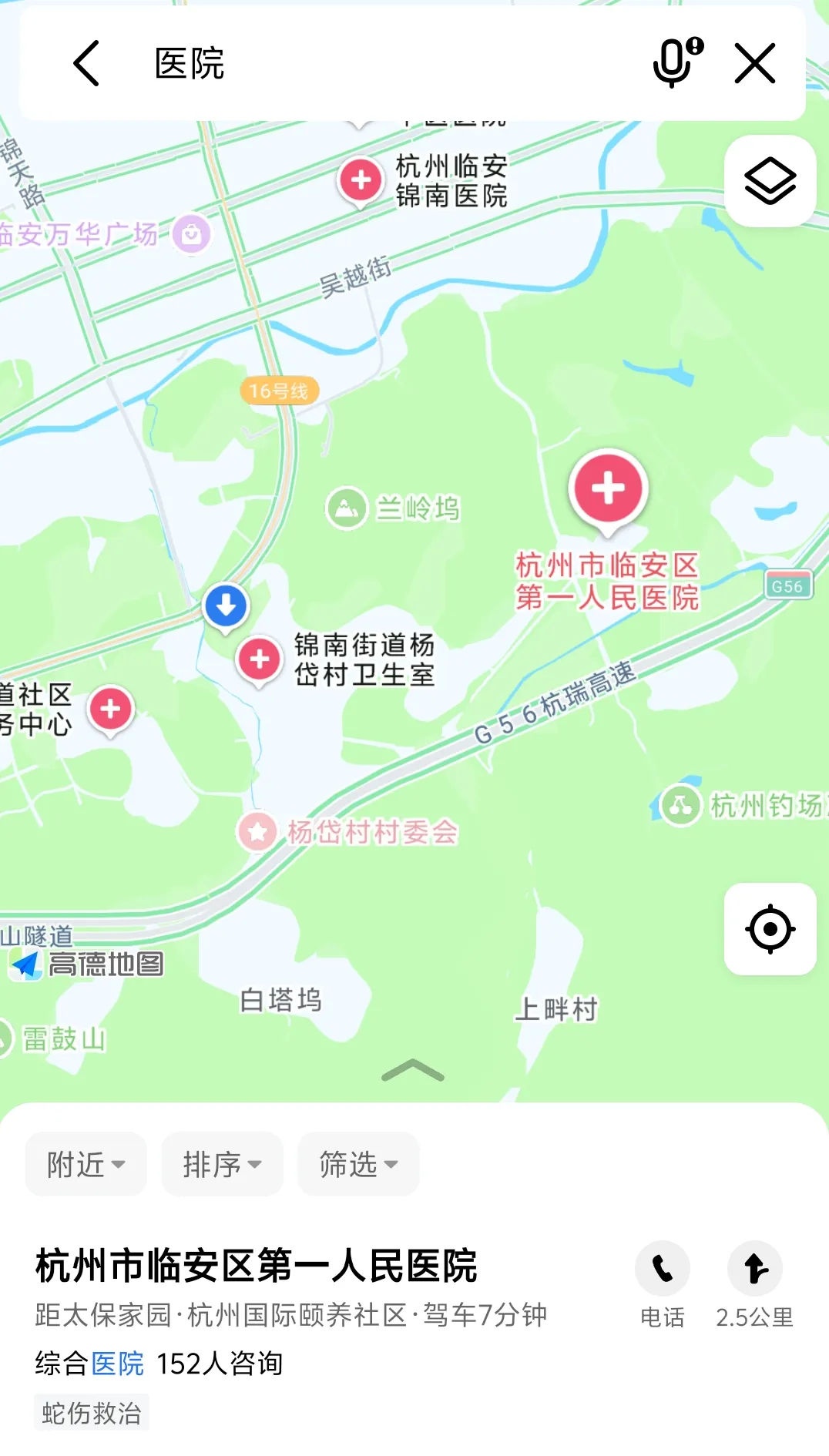The width and height of the screenshot is (829, 1456).
Task: Go back from the search results
Action: [x=86, y=63]
